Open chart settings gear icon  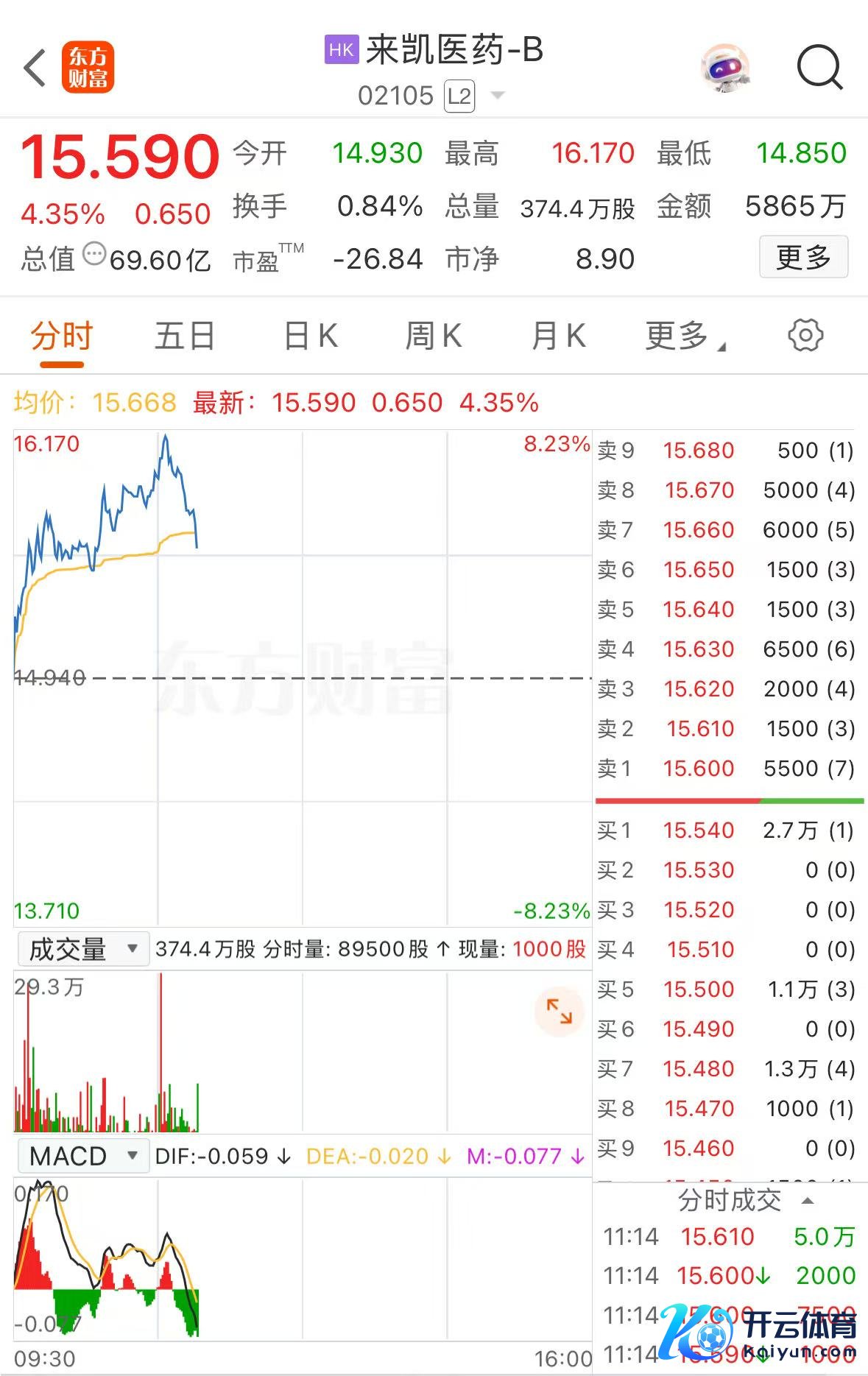coord(805,336)
